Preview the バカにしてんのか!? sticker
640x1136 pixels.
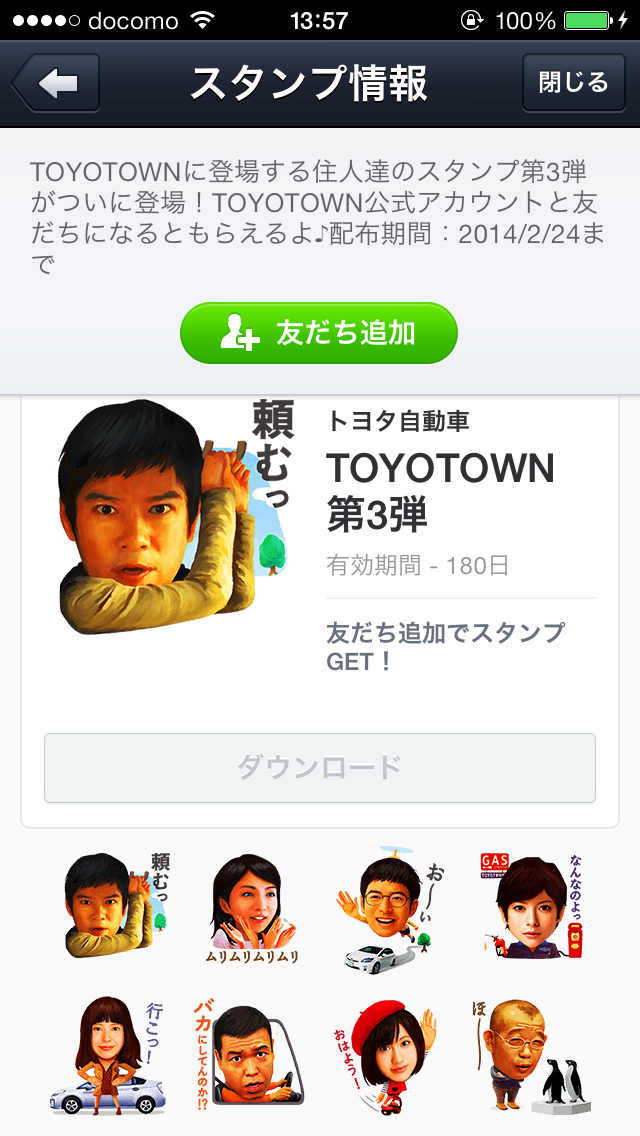[x=248, y=1052]
